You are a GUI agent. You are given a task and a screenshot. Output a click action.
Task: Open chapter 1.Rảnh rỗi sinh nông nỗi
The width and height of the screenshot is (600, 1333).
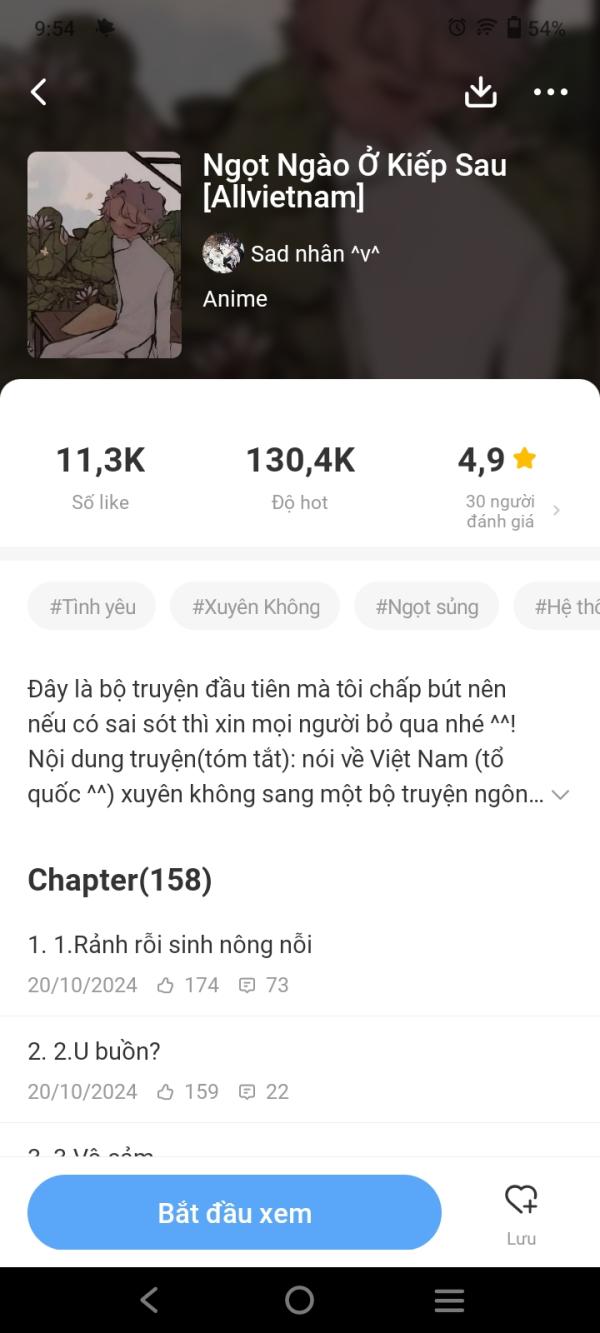click(x=170, y=945)
